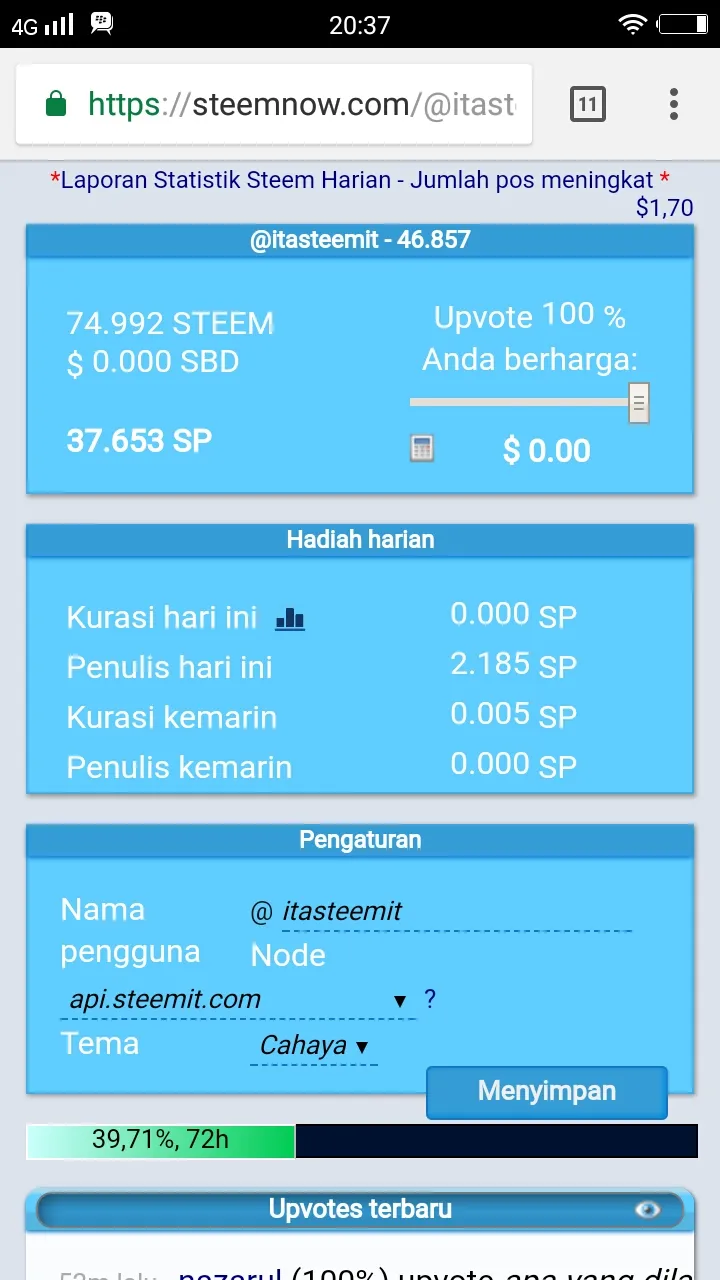Image resolution: width=720 pixels, height=1280 pixels.
Task: Open the browser overflow menu
Action: (674, 104)
